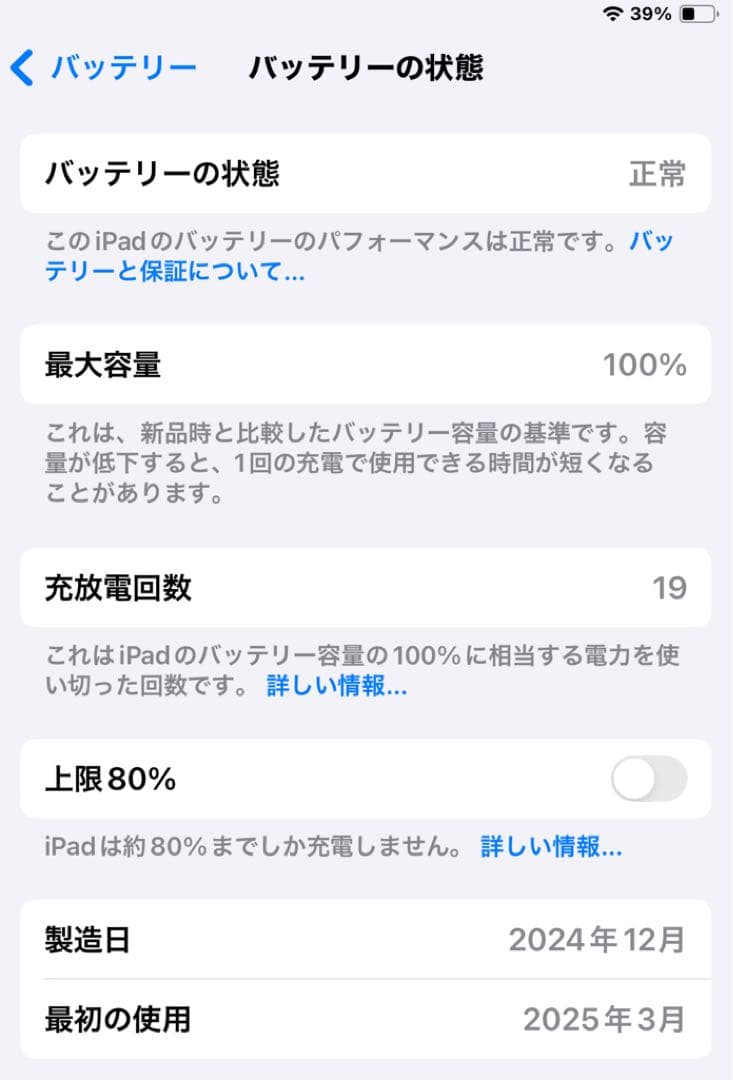Image resolution: width=733 pixels, height=1080 pixels.
Task: Tap the back chevron arrow
Action: coord(19,66)
